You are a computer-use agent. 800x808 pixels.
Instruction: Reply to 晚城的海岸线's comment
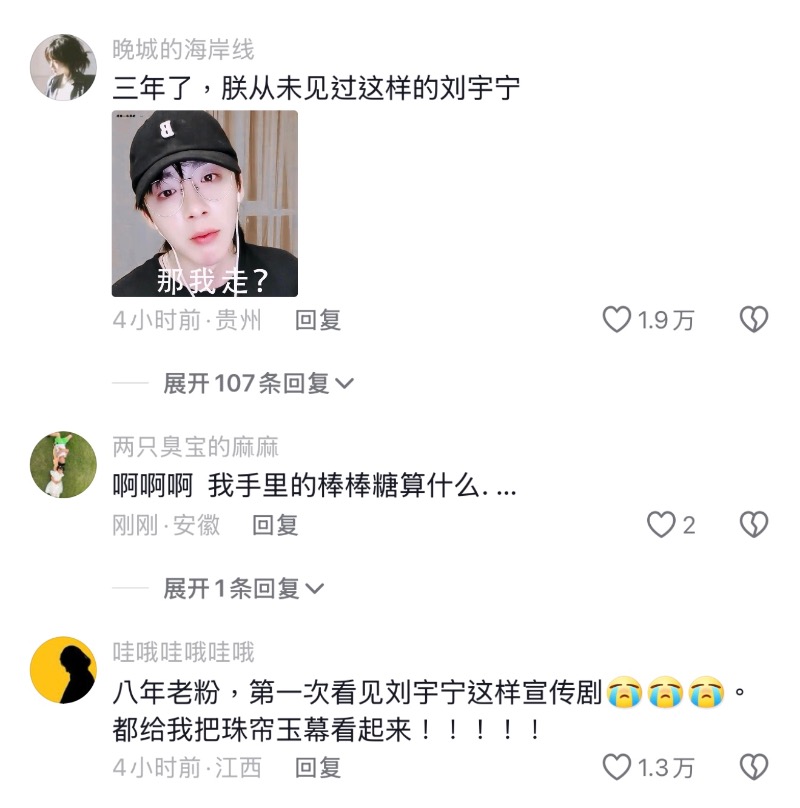(x=318, y=320)
